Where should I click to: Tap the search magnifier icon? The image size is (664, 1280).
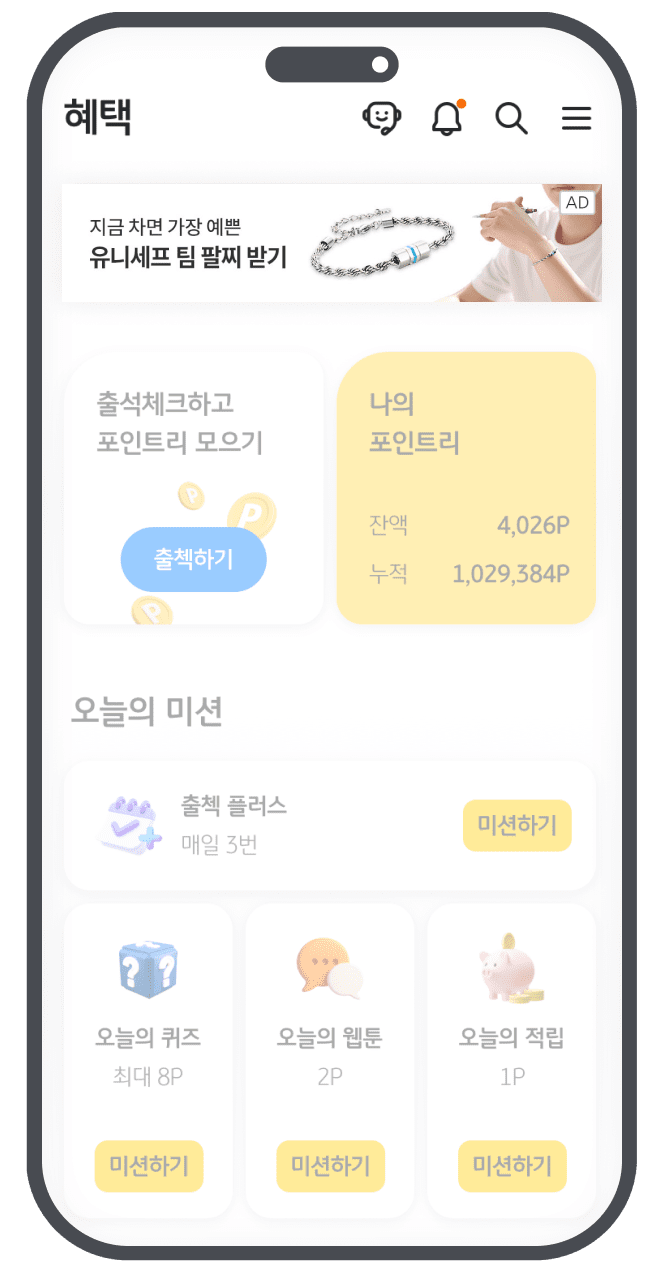[x=511, y=119]
